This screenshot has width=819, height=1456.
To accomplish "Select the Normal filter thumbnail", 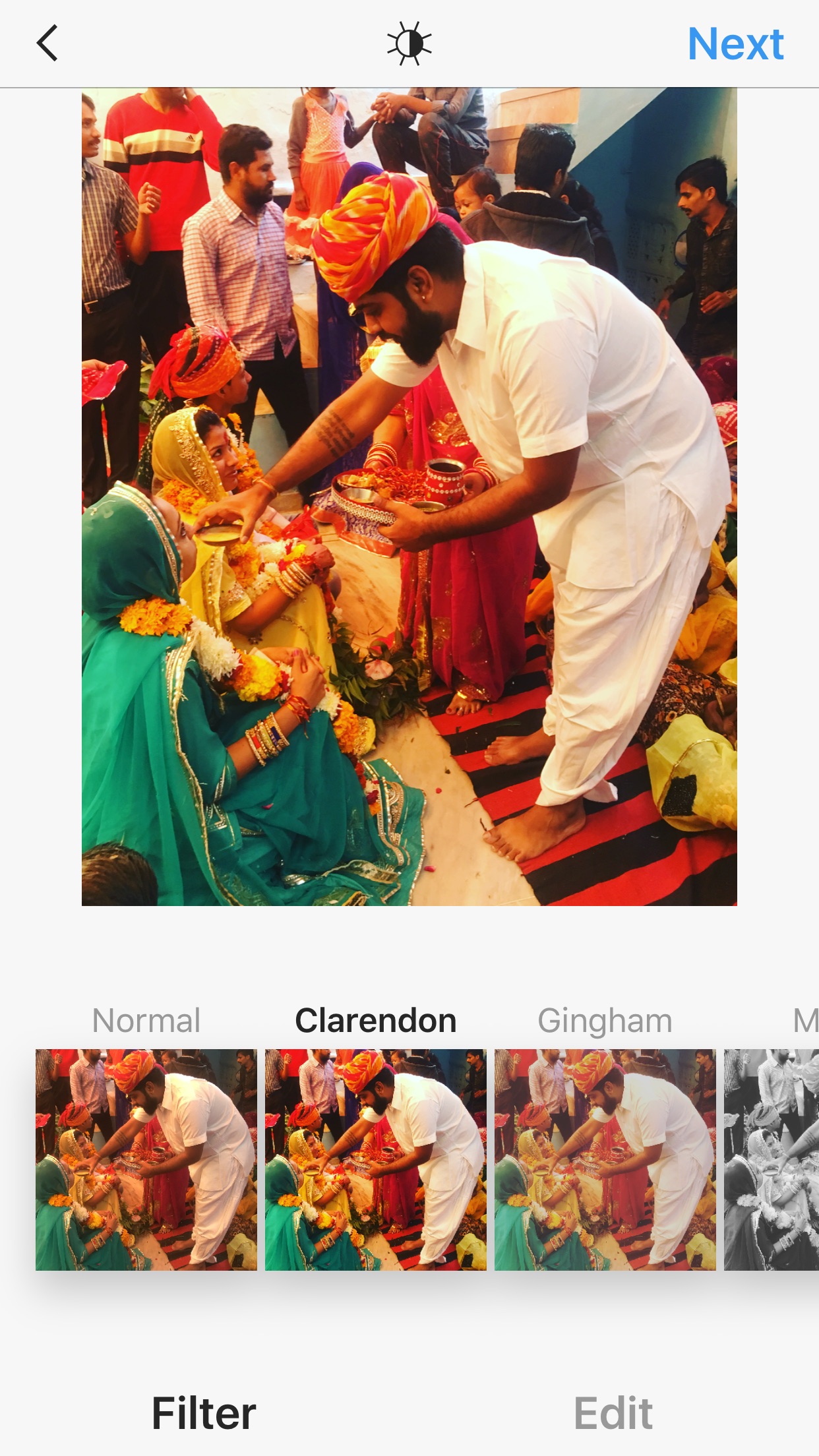I will [146, 1159].
